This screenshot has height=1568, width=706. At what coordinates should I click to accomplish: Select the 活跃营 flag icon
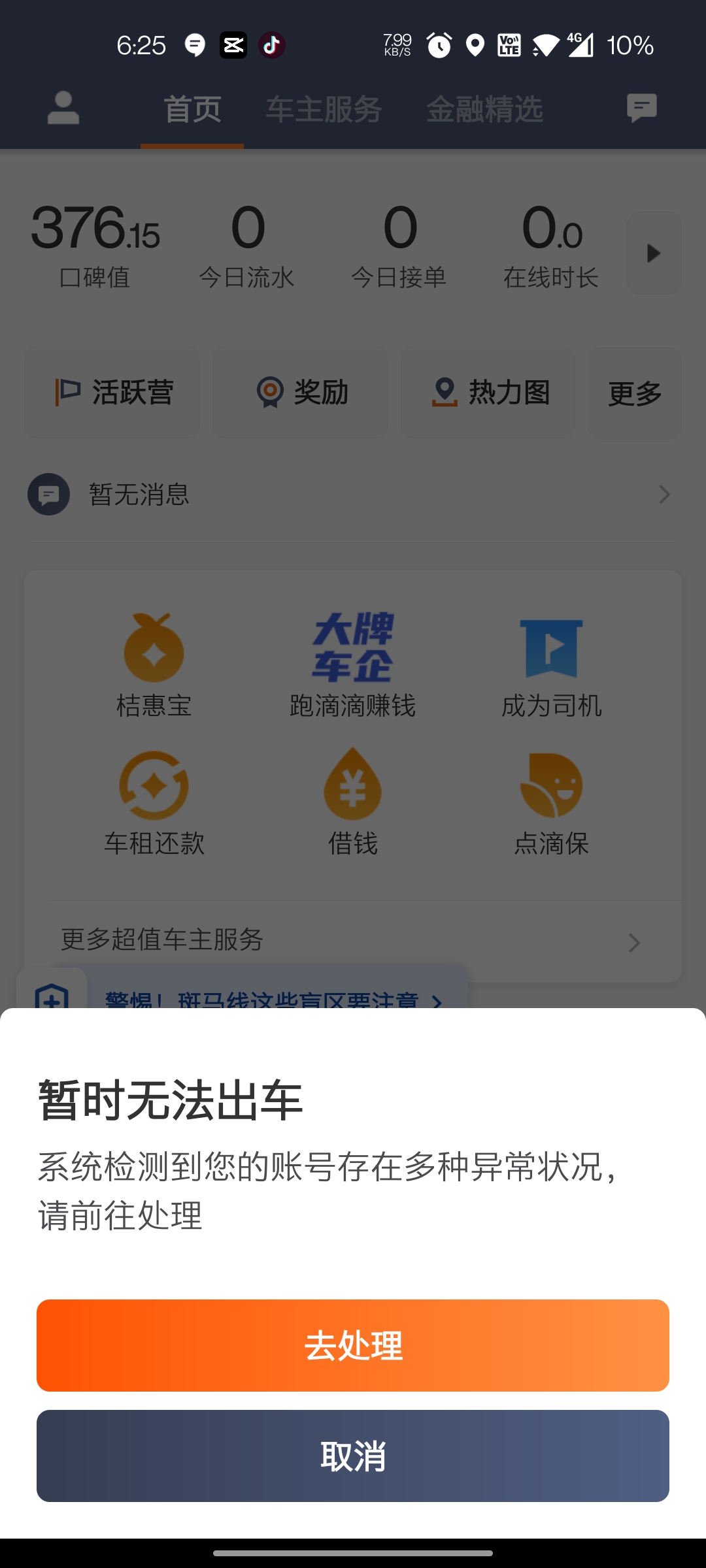(x=67, y=392)
